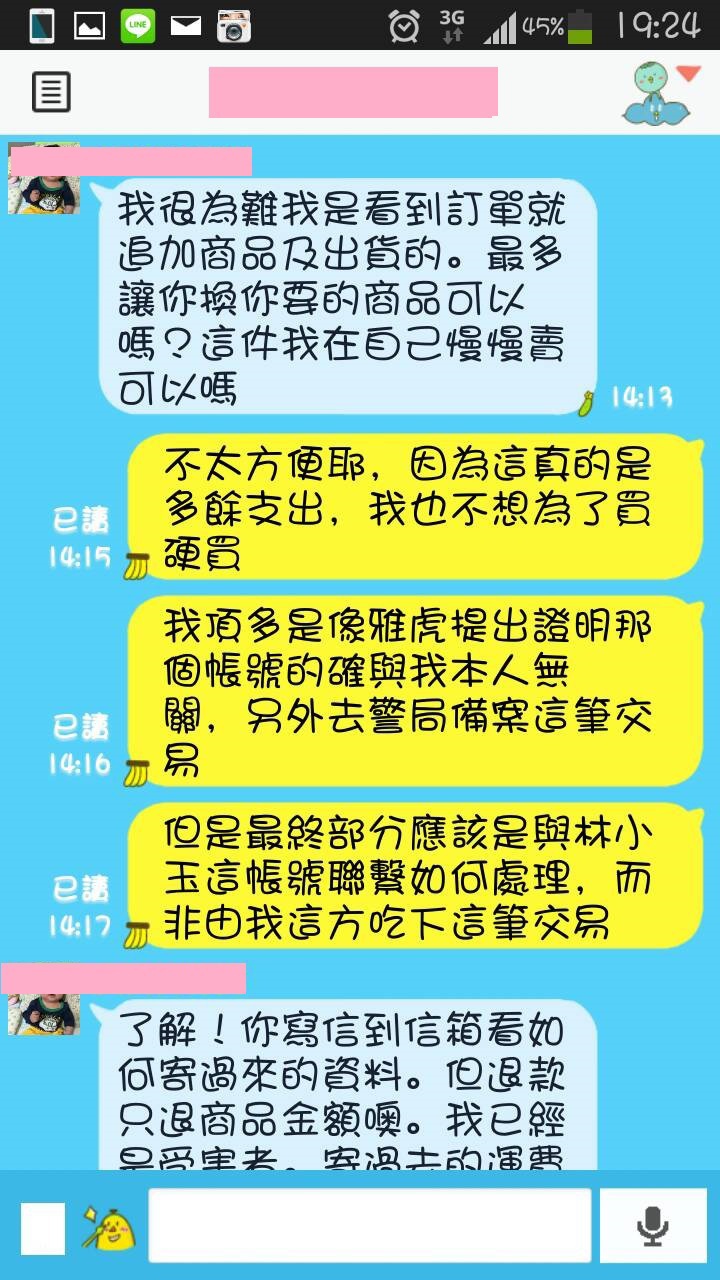Open the notes icon in the chat header
This screenshot has width=720, height=1280.
tap(51, 93)
